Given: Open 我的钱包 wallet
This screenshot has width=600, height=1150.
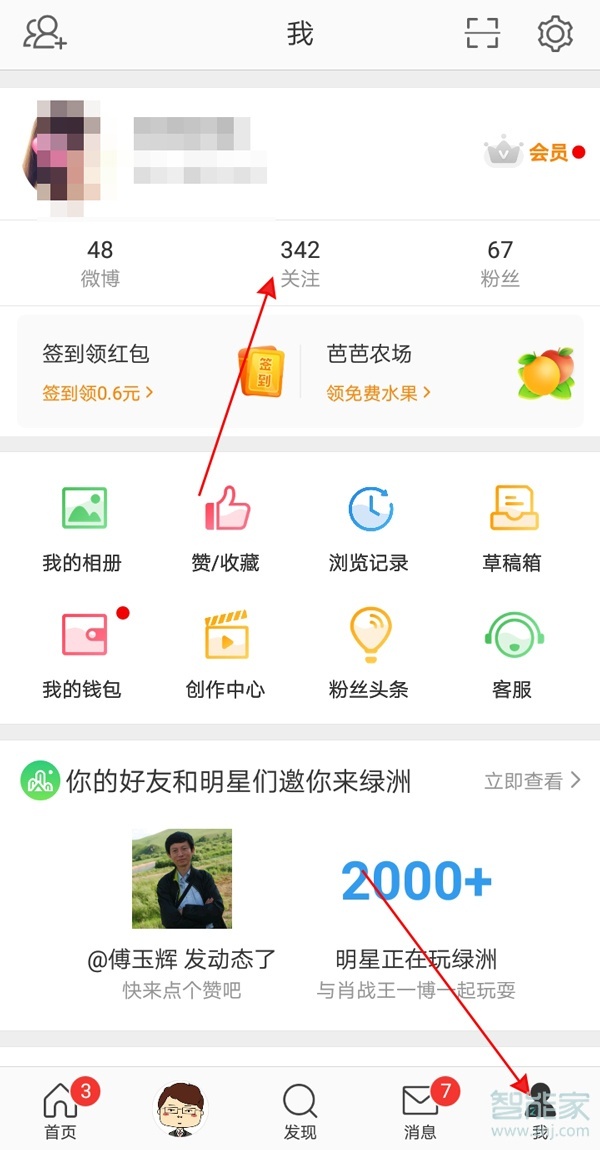Looking at the screenshot, I should pyautogui.click(x=82, y=652).
